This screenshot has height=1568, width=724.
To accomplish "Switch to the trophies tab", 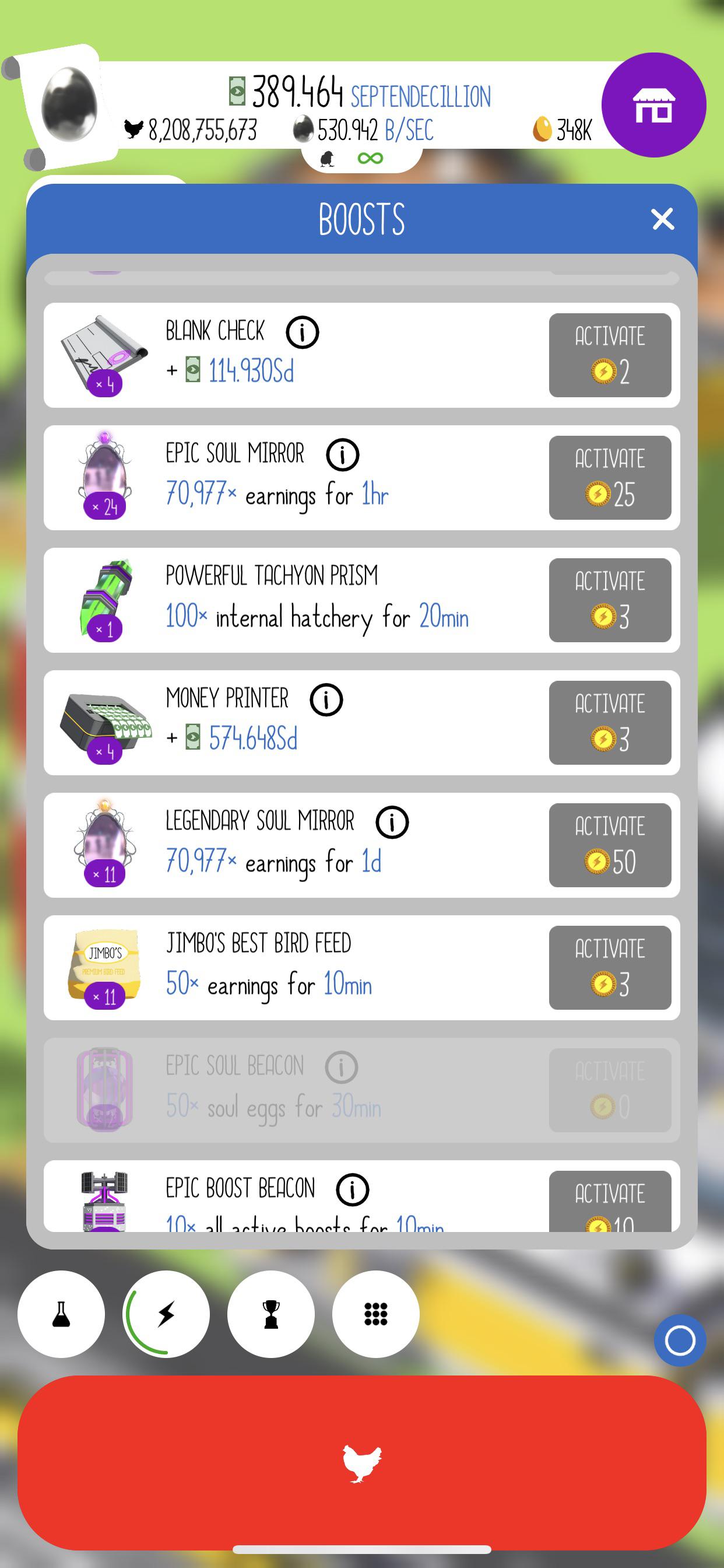I will (x=270, y=1314).
